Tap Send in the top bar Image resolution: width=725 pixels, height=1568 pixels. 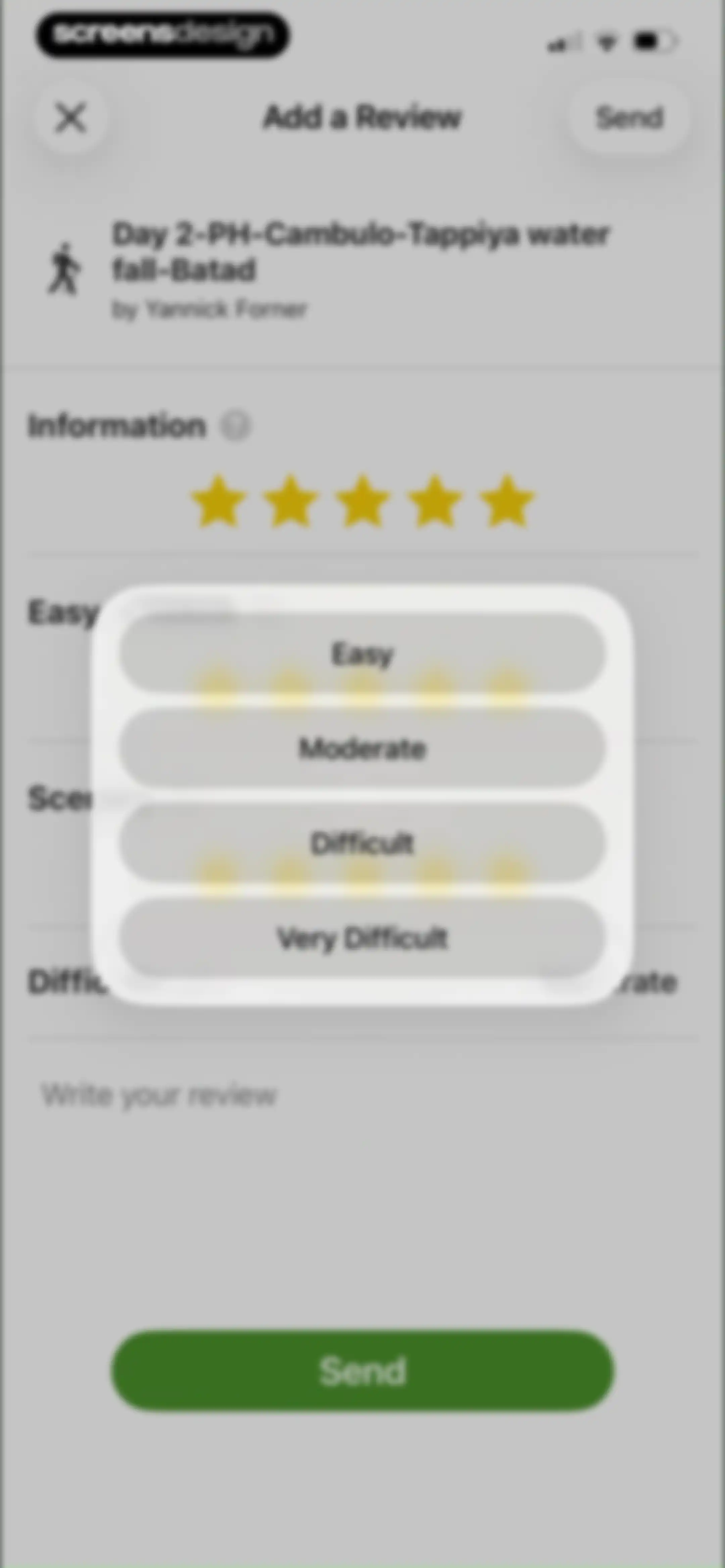click(629, 118)
